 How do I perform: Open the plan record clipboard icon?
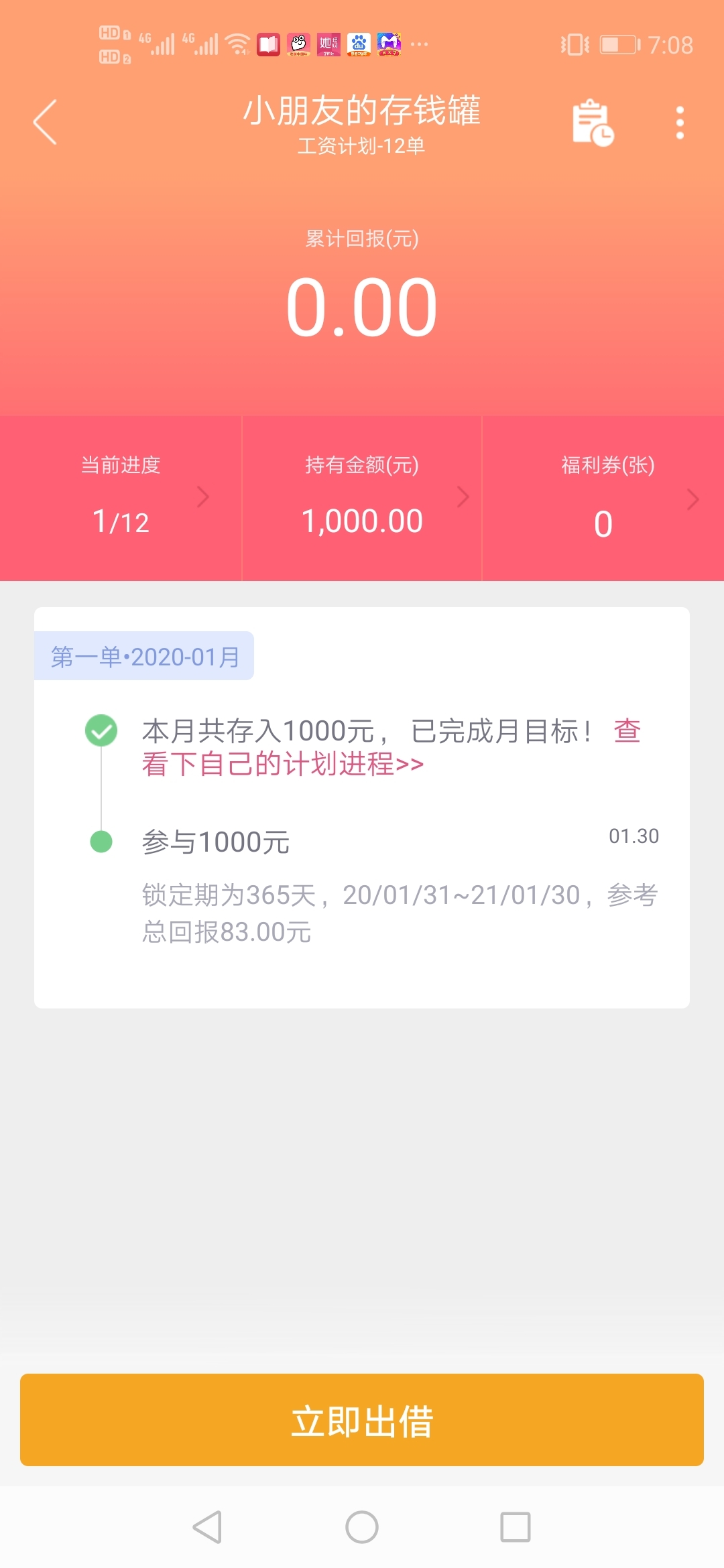pos(593,123)
